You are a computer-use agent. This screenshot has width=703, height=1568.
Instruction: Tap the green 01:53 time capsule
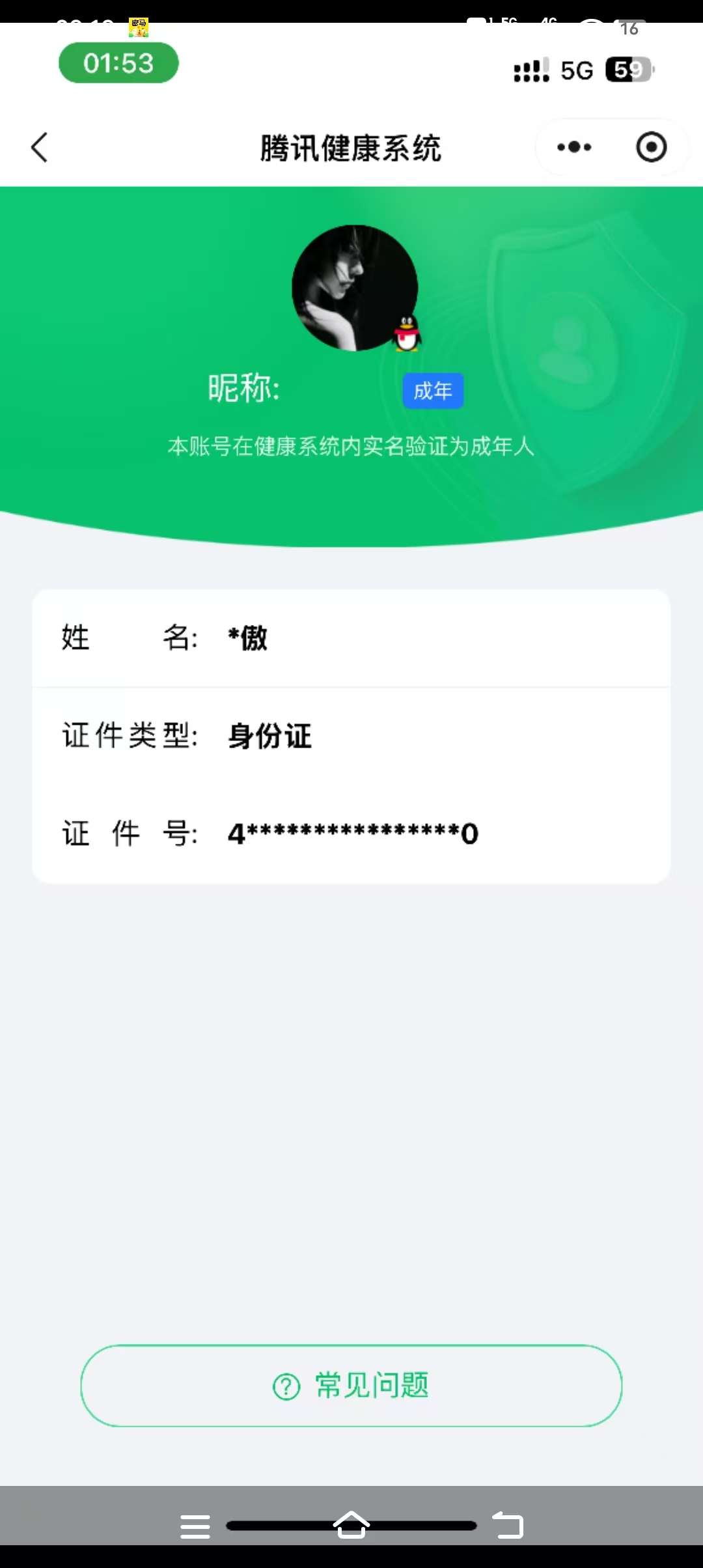tap(118, 63)
